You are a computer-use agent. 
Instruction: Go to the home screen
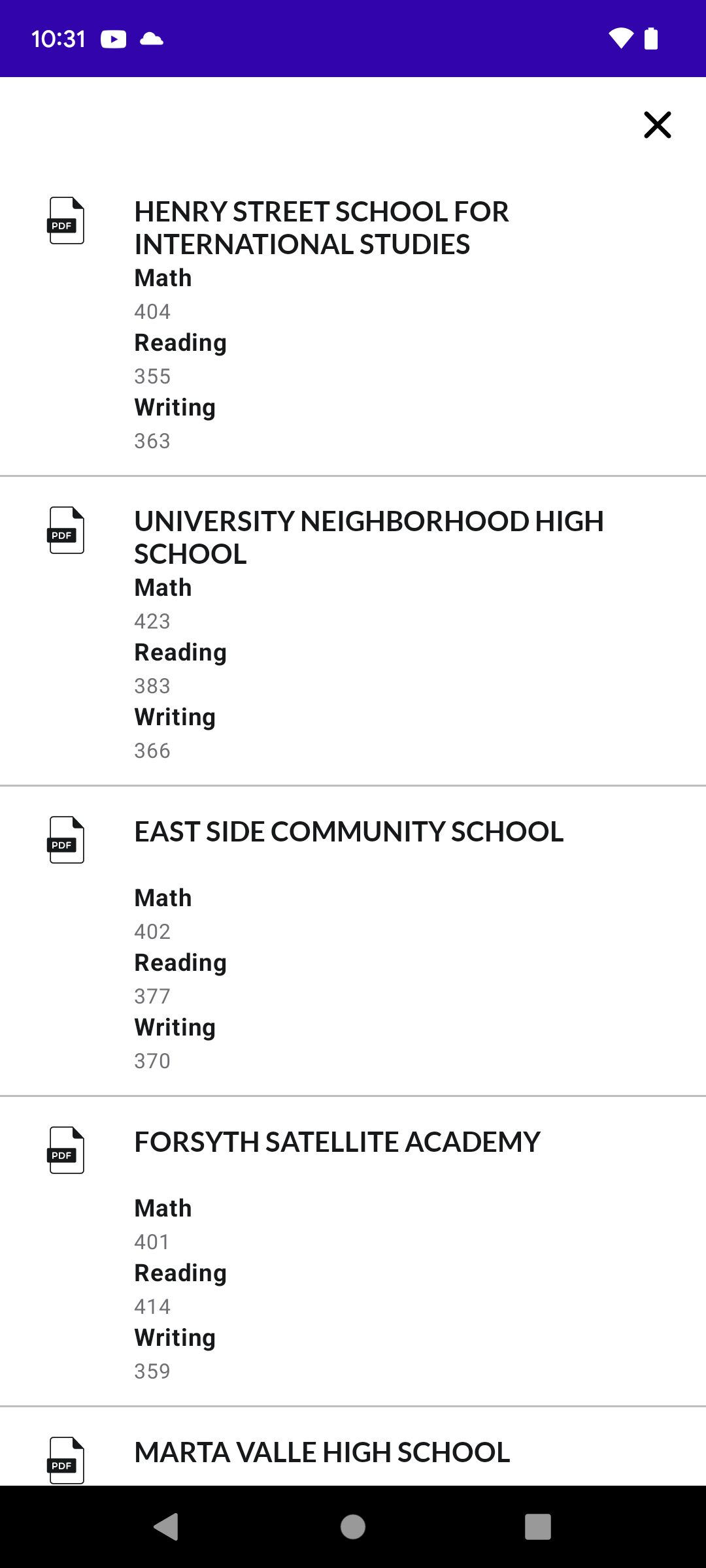353,1527
